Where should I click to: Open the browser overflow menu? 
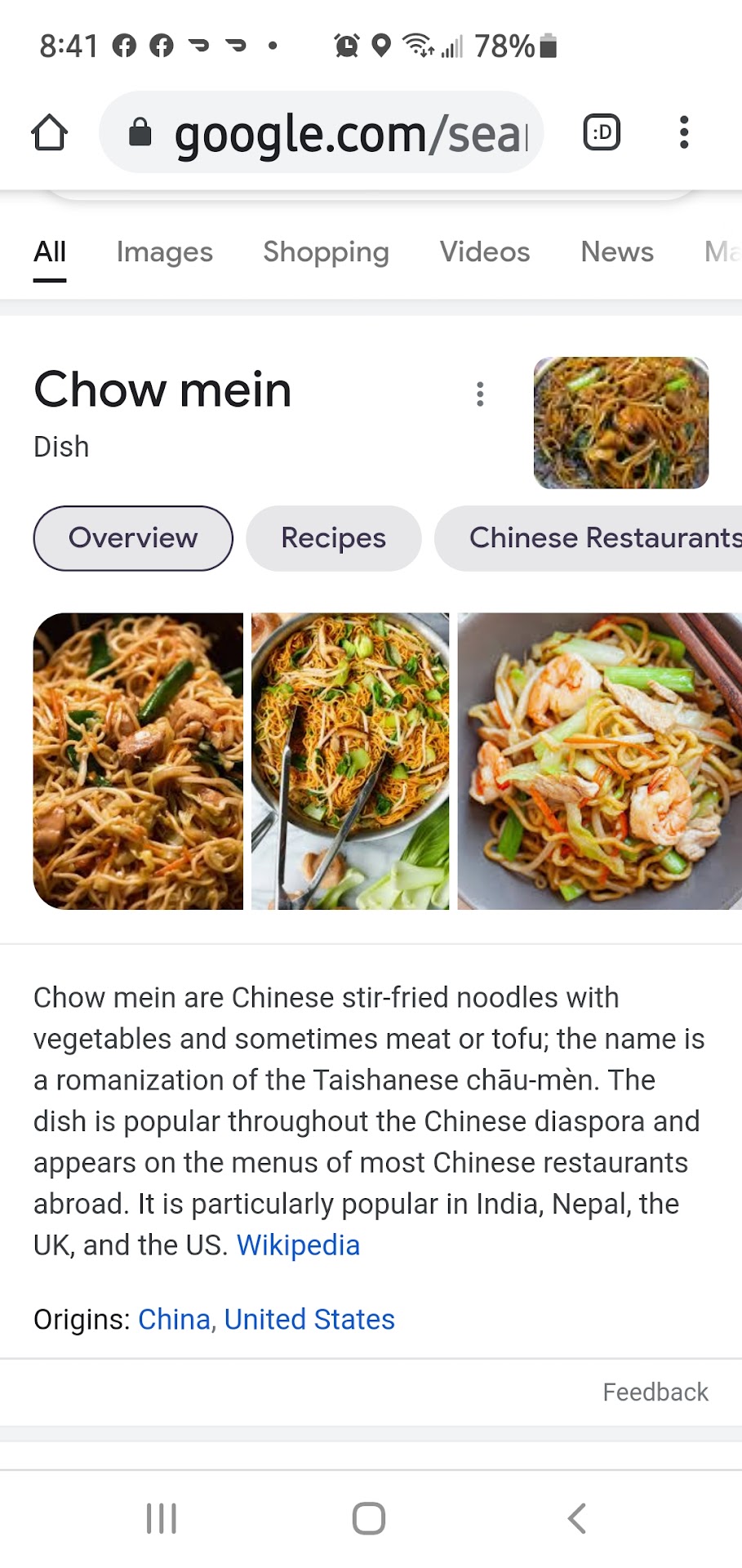(684, 132)
